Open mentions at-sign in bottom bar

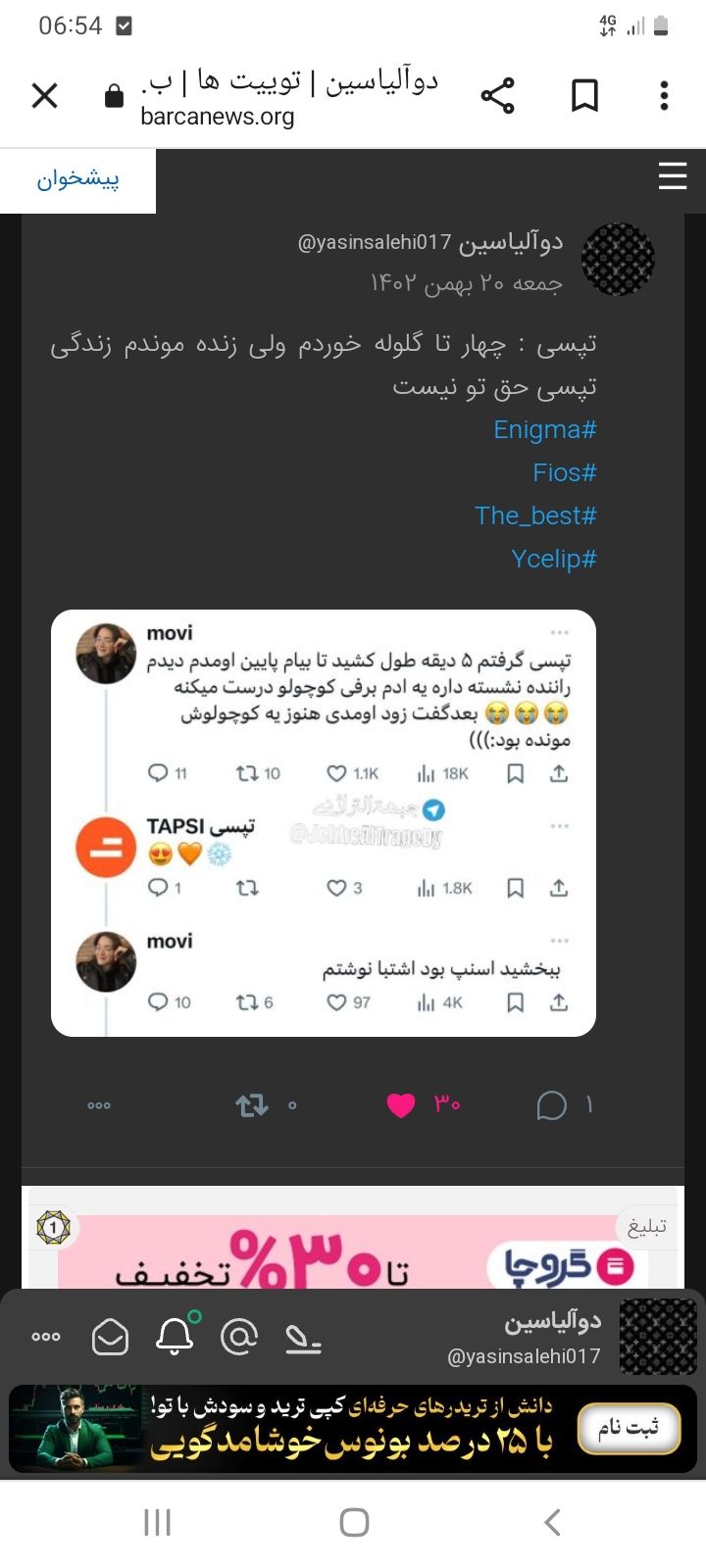(x=239, y=1336)
